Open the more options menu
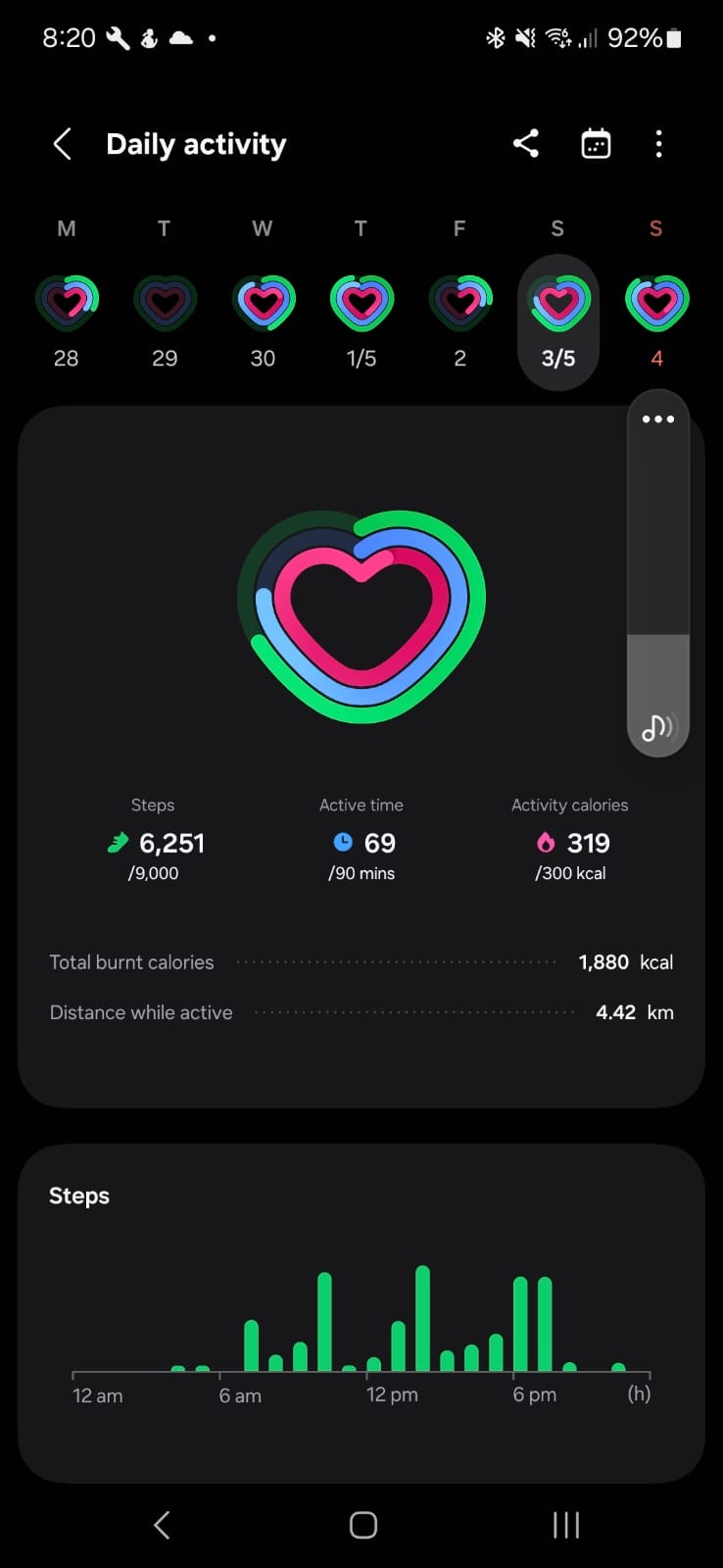The image size is (723, 1568). 658,144
